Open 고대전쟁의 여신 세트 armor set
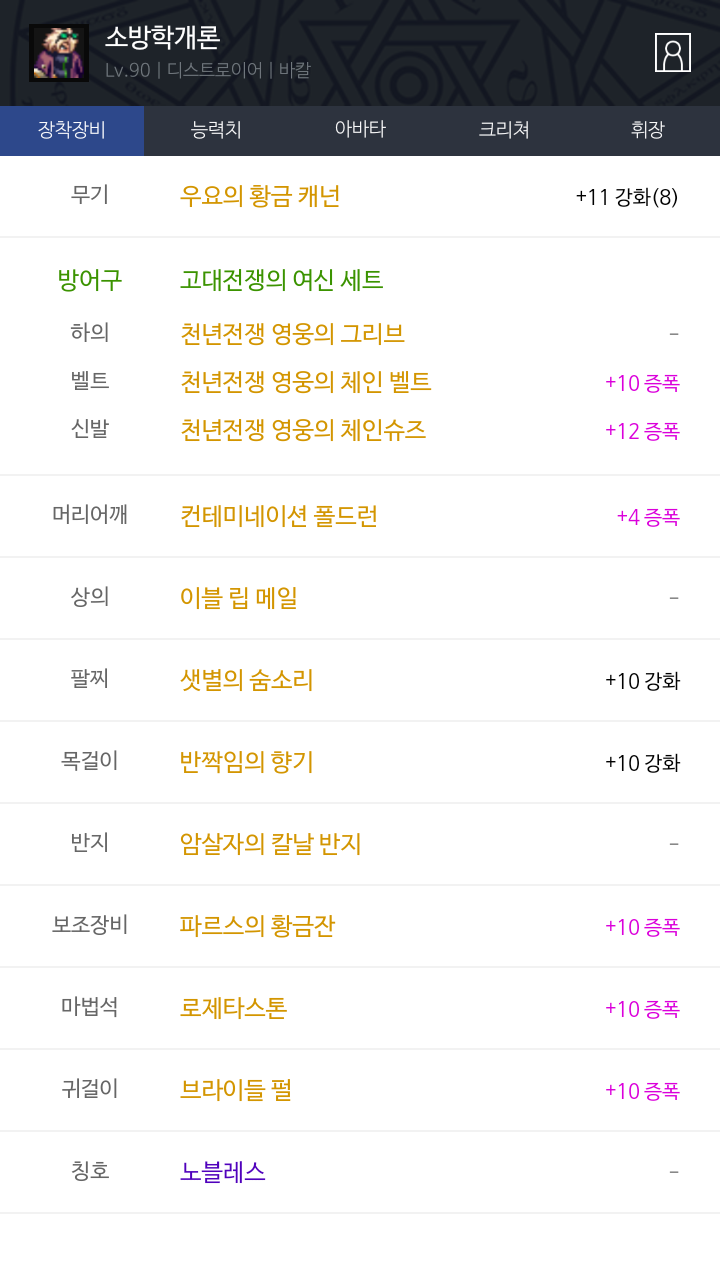Viewport: 720px width, 1280px height. pos(281,281)
